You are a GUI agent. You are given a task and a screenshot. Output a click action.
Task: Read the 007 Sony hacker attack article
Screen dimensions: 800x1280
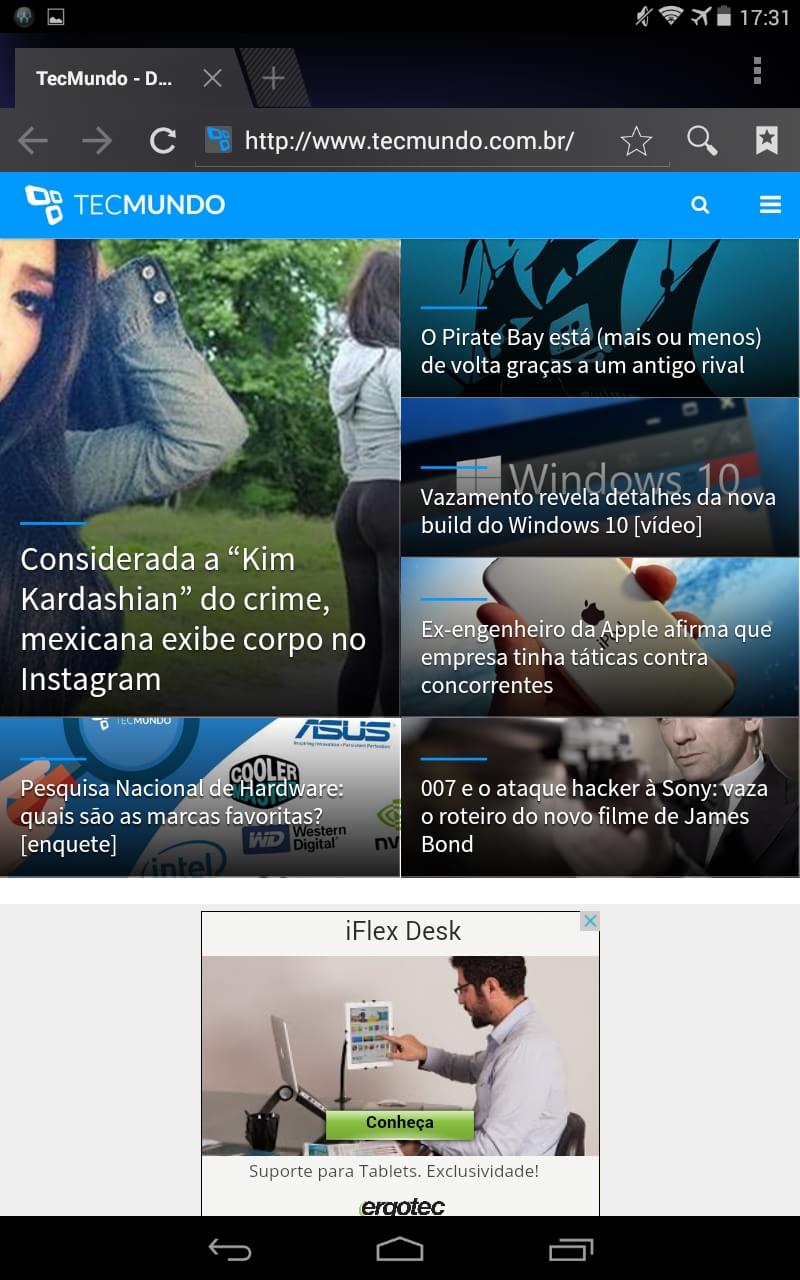594,816
